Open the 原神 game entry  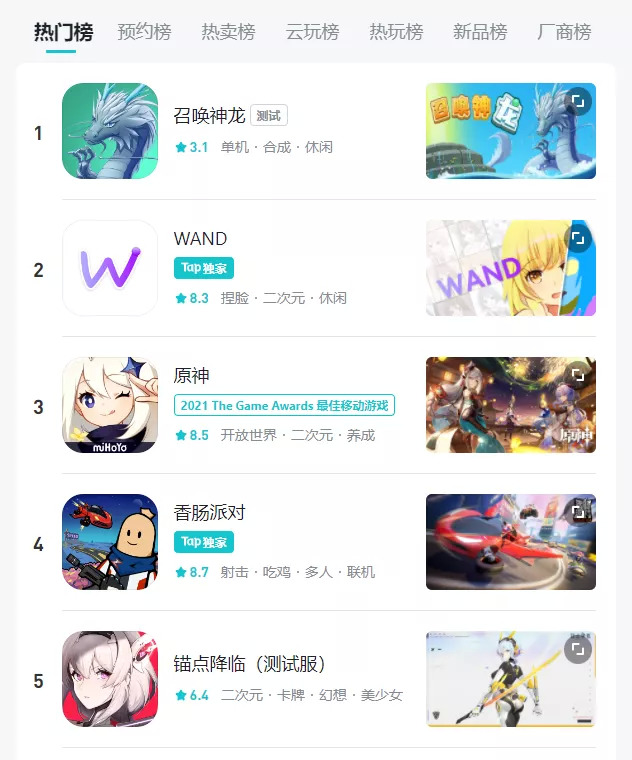(x=192, y=376)
